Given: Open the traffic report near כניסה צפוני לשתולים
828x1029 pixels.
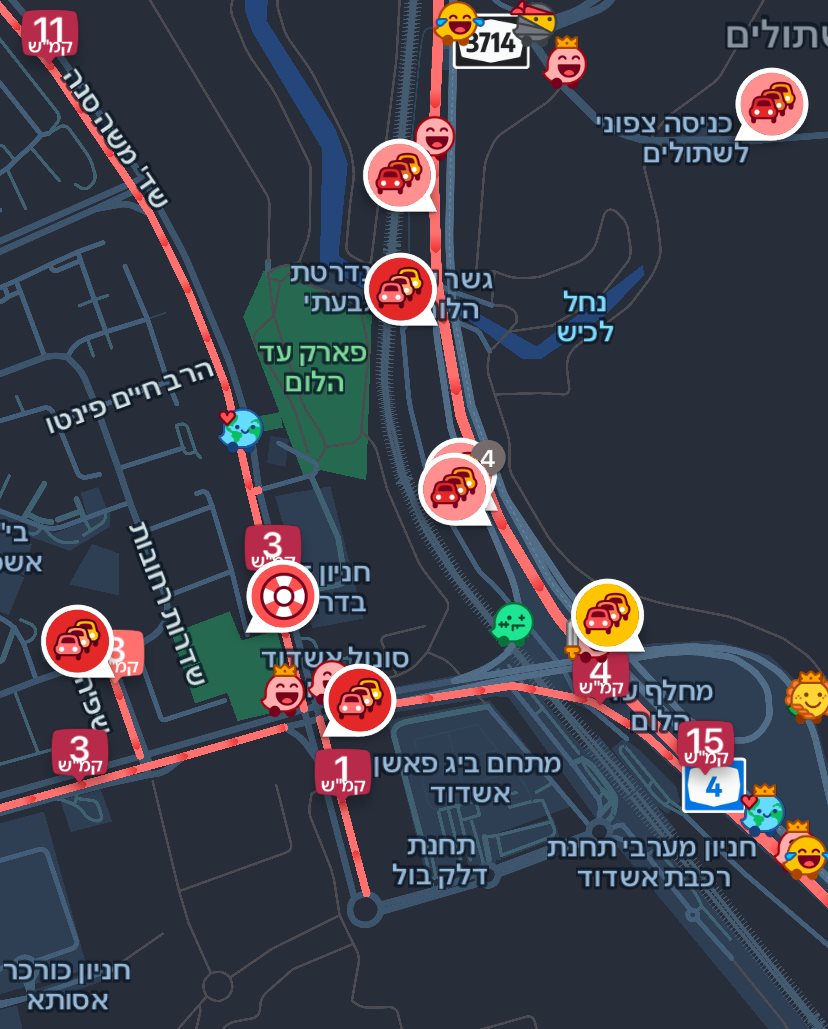Looking at the screenshot, I should (x=771, y=103).
